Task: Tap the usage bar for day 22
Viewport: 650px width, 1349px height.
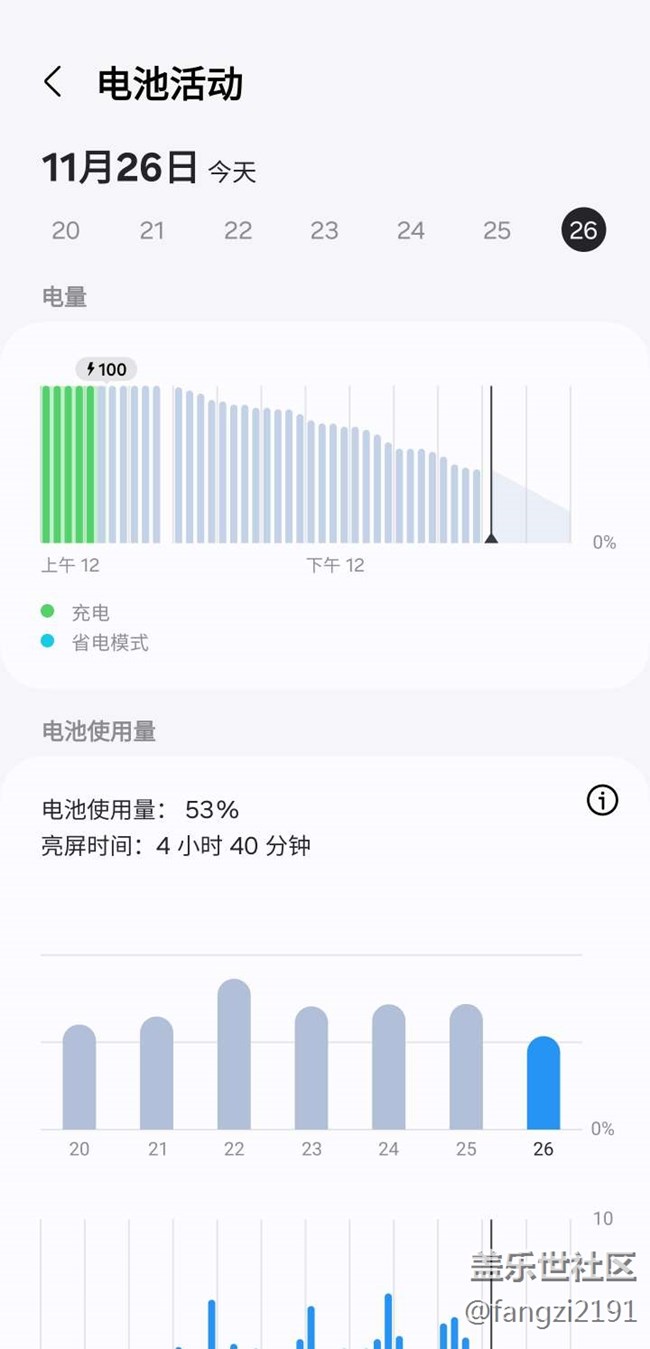Action: point(234,1055)
